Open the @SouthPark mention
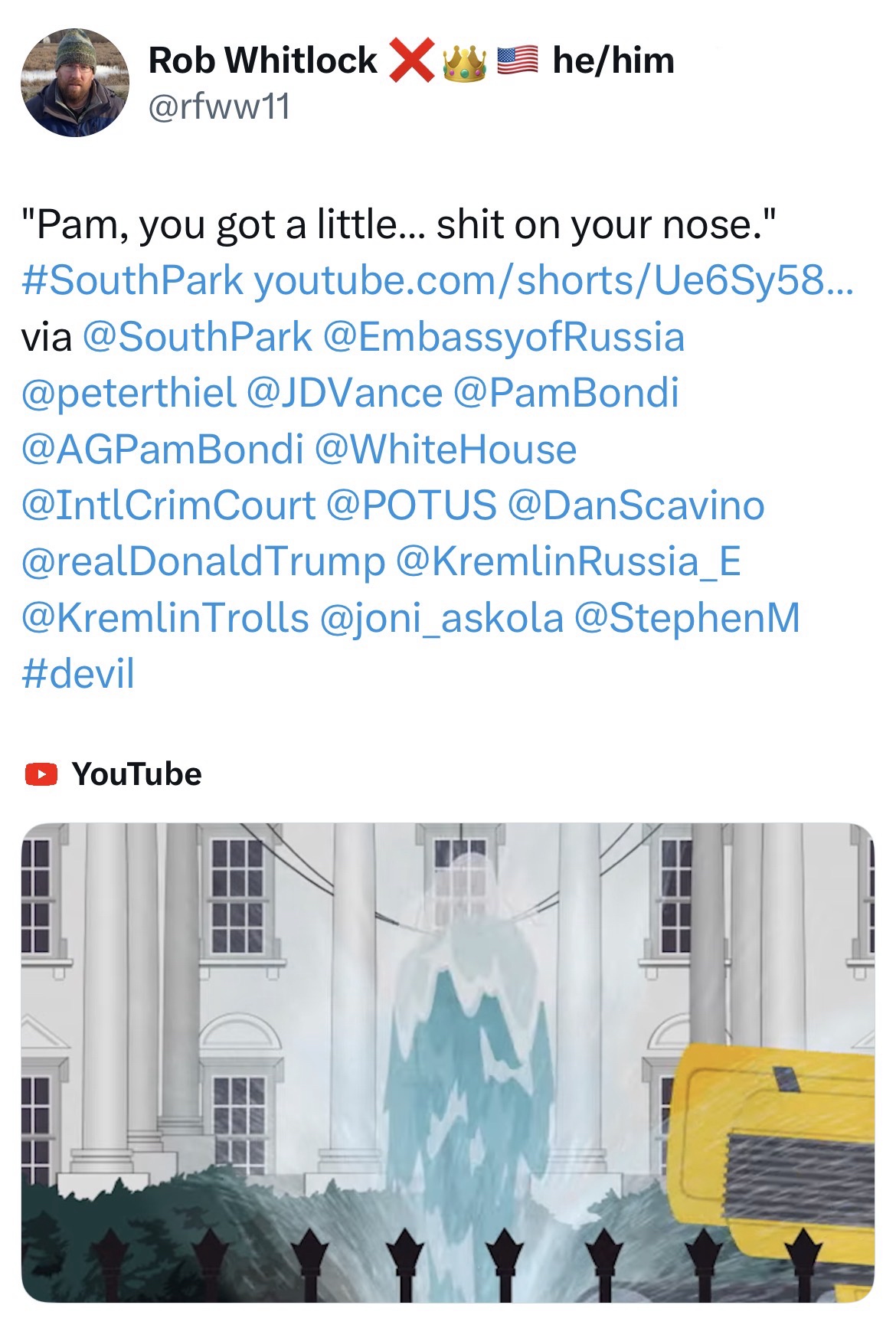This screenshot has height=1341, width=896. [197, 337]
